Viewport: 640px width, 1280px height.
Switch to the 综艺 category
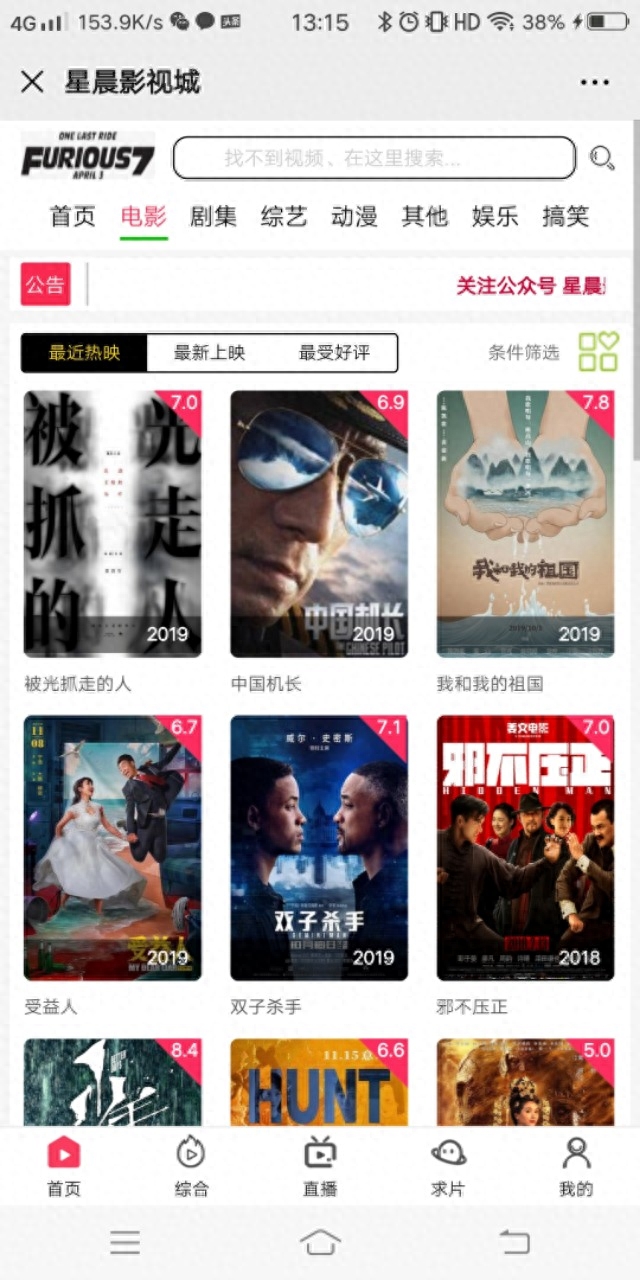pos(284,216)
